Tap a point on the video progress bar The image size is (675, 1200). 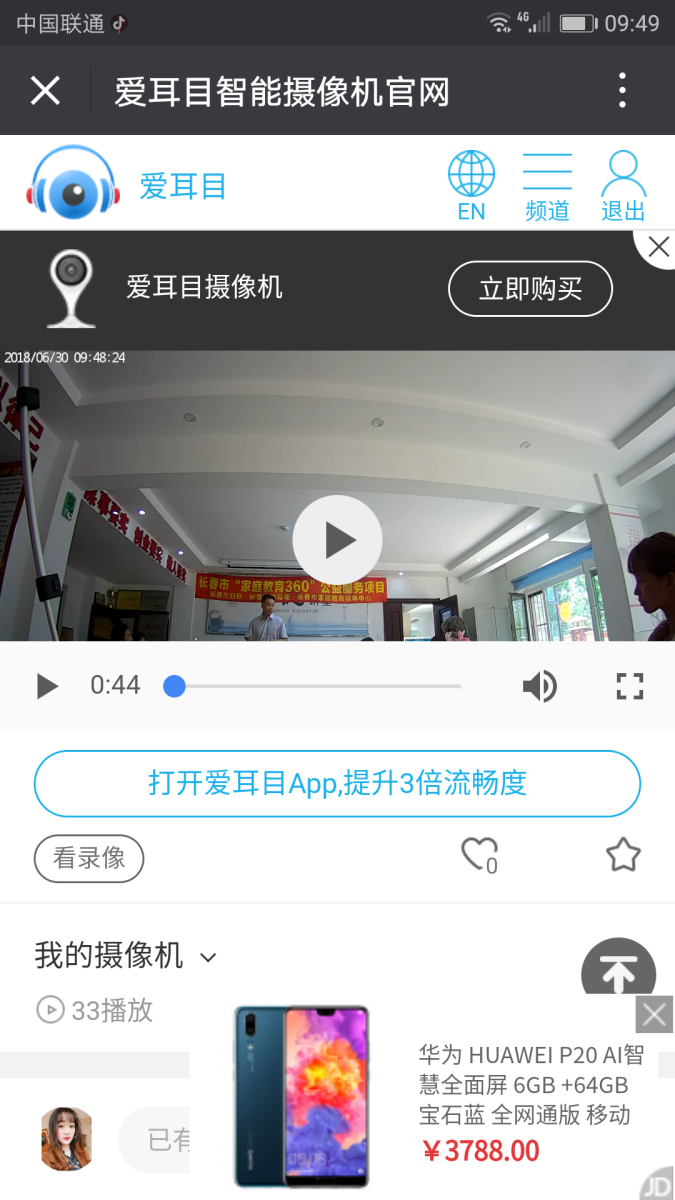pos(320,686)
